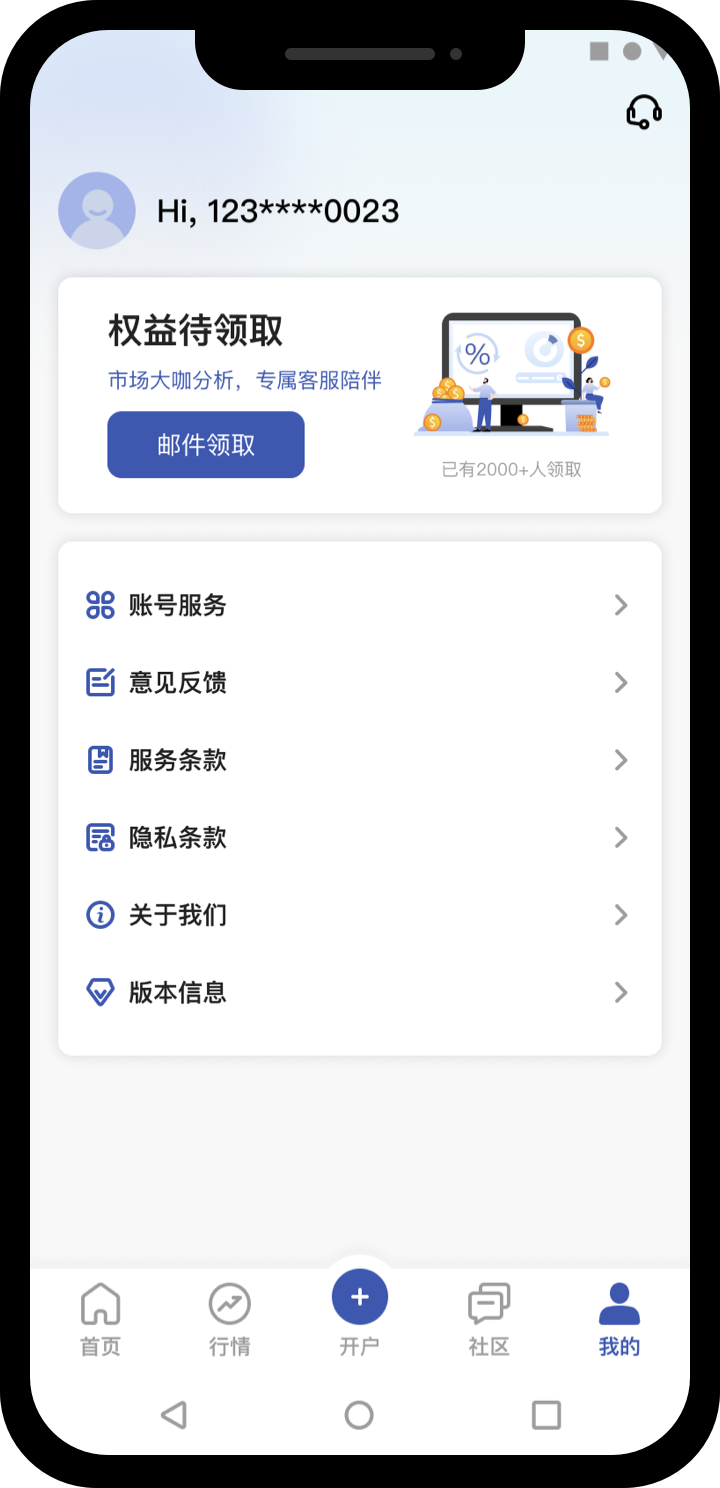Tap the profile avatar
720x1488 pixels.
coord(97,210)
